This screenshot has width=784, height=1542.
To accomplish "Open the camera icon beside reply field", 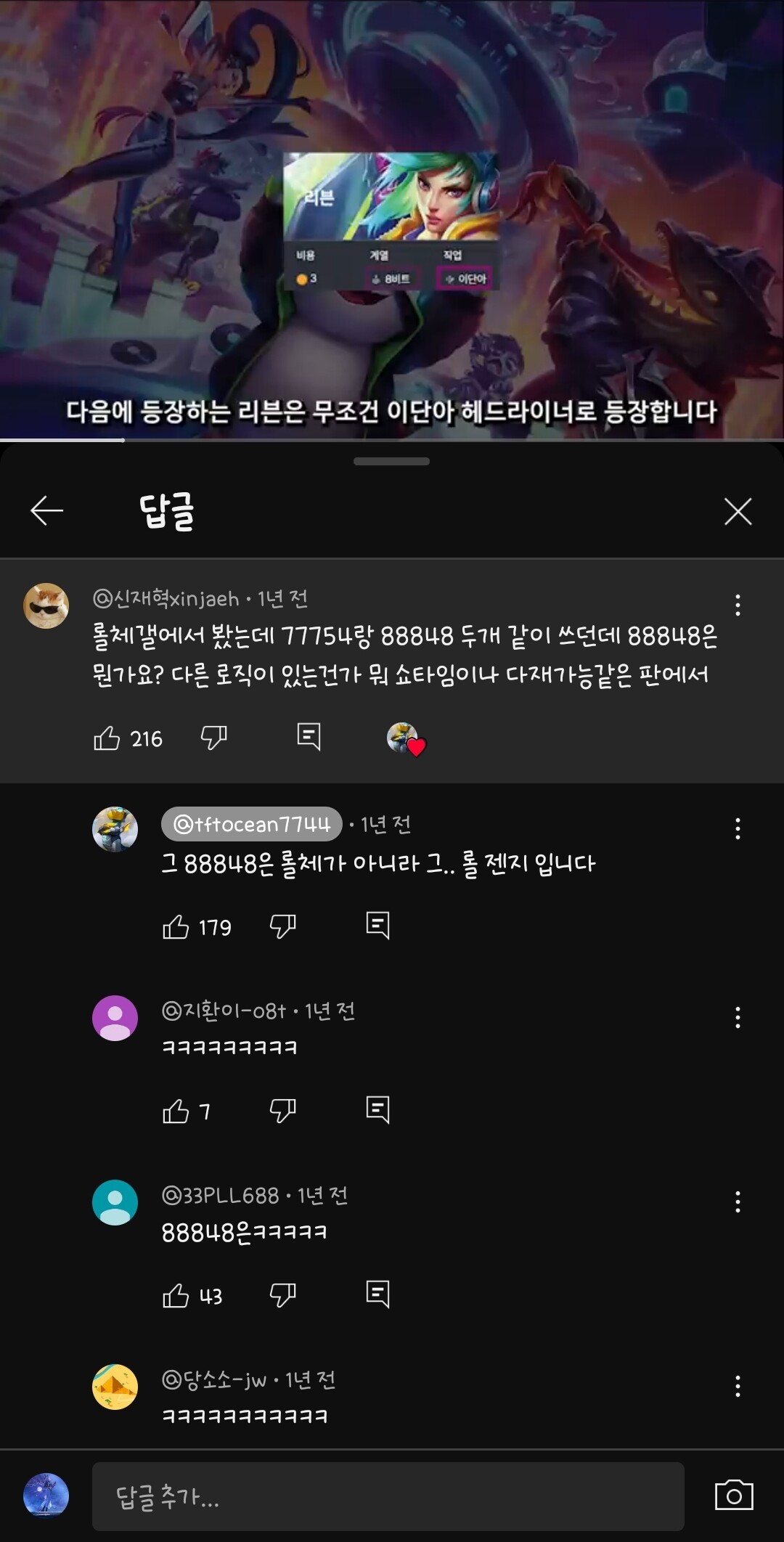I will tap(734, 1496).
